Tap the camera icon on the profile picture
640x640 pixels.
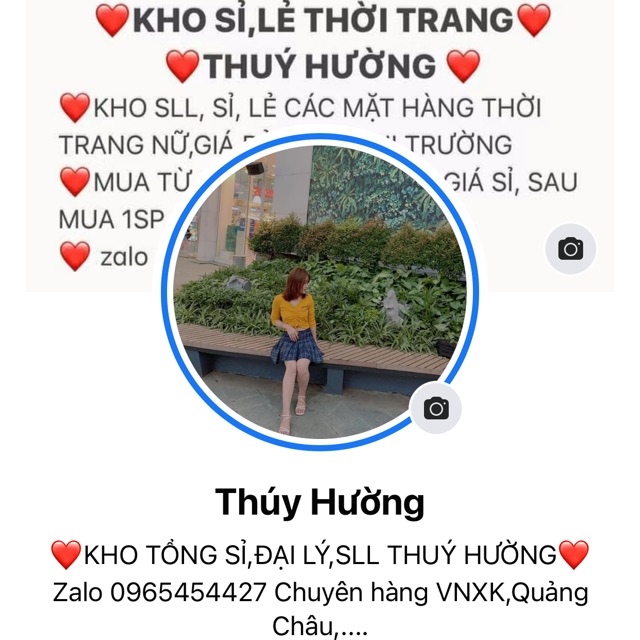point(436,408)
